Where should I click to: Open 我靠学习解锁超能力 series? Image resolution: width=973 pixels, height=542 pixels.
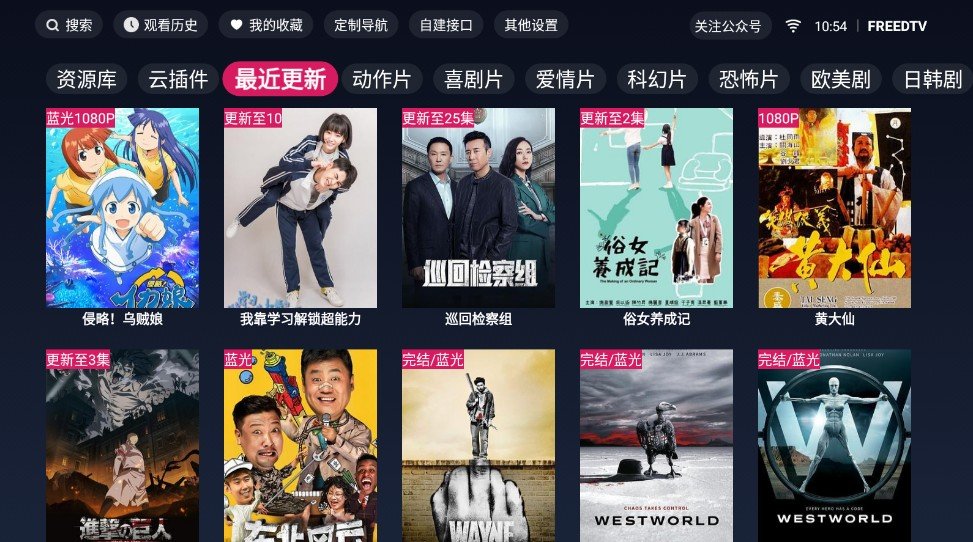300,208
